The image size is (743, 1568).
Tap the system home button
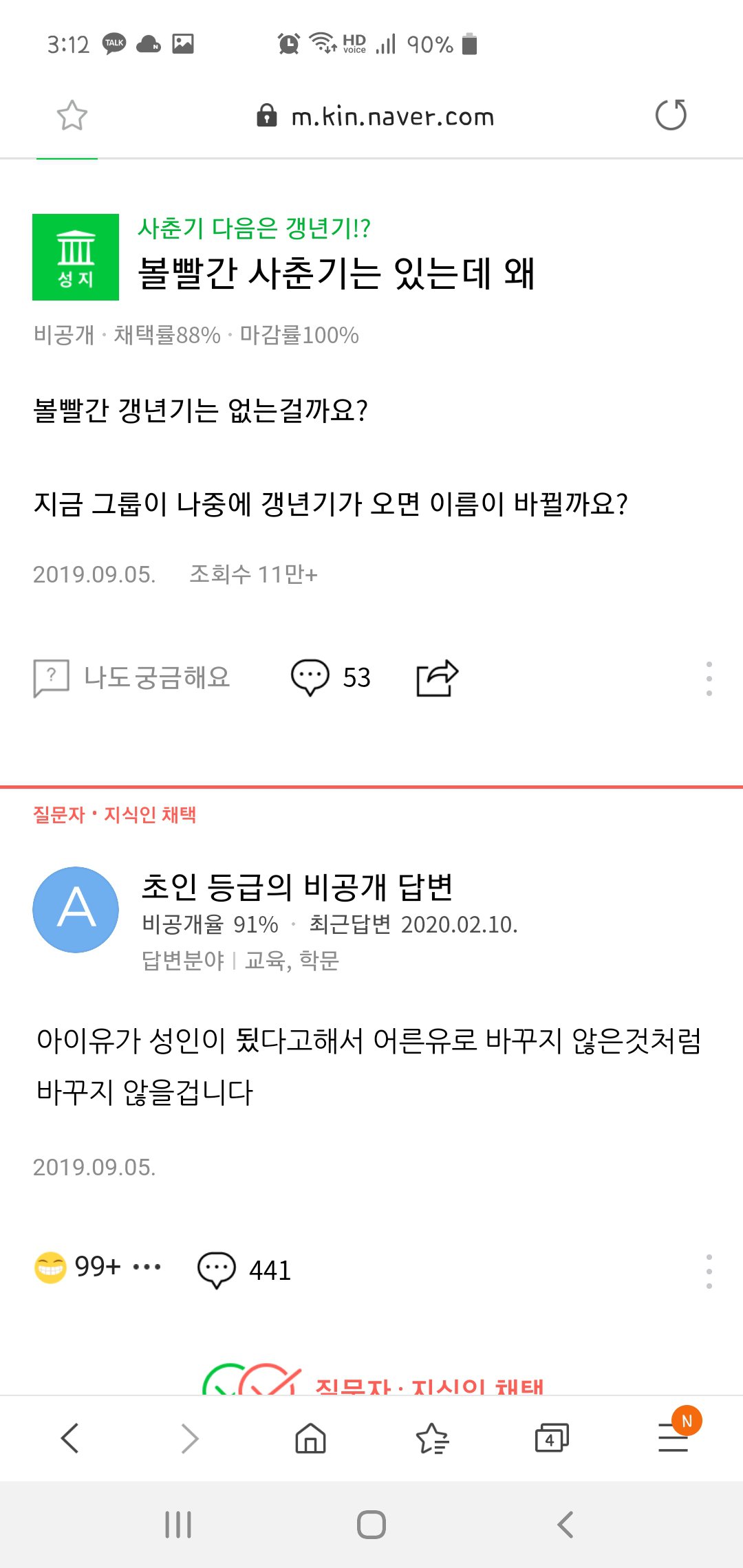click(371, 1525)
